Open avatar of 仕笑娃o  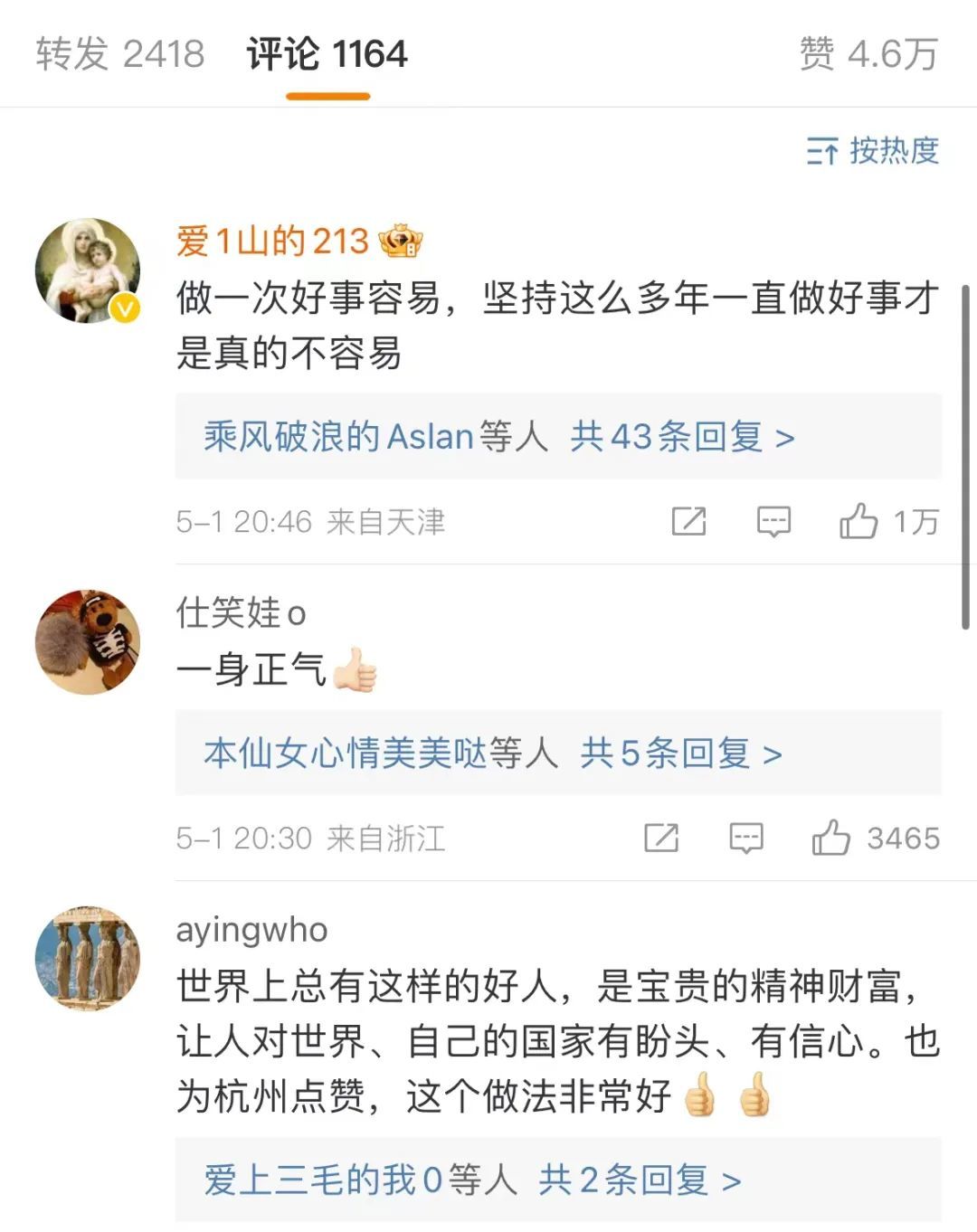(88, 642)
